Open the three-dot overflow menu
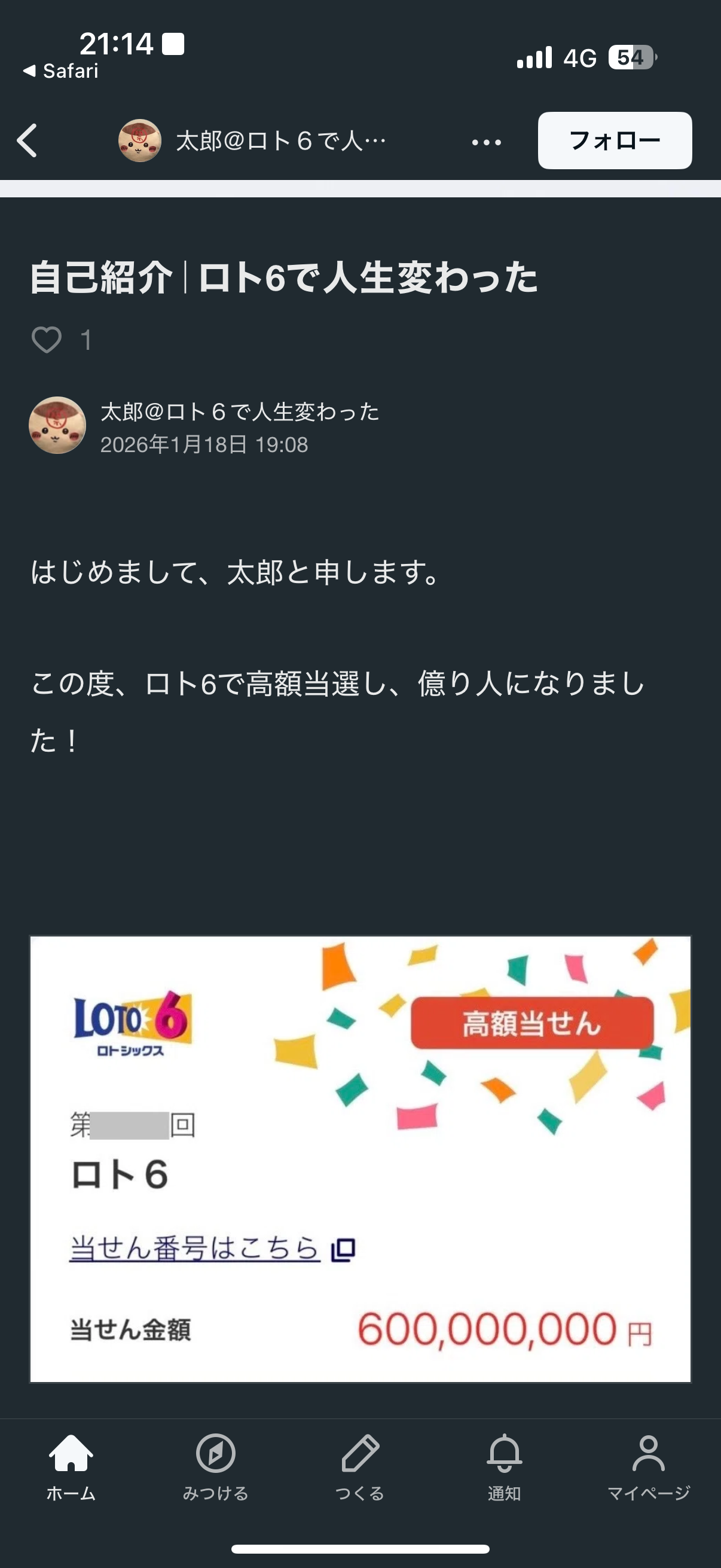Screen dimensions: 721x1568 486,142
